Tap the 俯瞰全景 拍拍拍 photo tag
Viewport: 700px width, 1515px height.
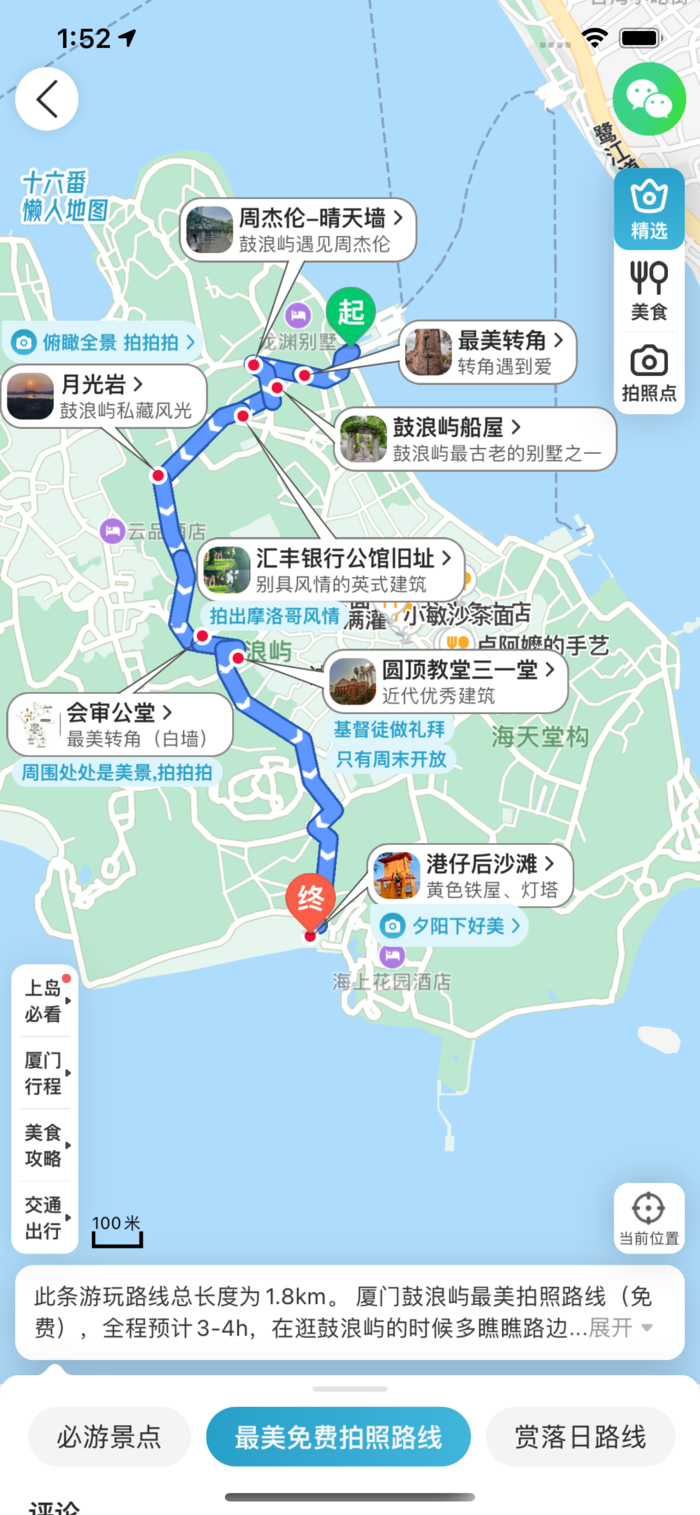tap(104, 343)
